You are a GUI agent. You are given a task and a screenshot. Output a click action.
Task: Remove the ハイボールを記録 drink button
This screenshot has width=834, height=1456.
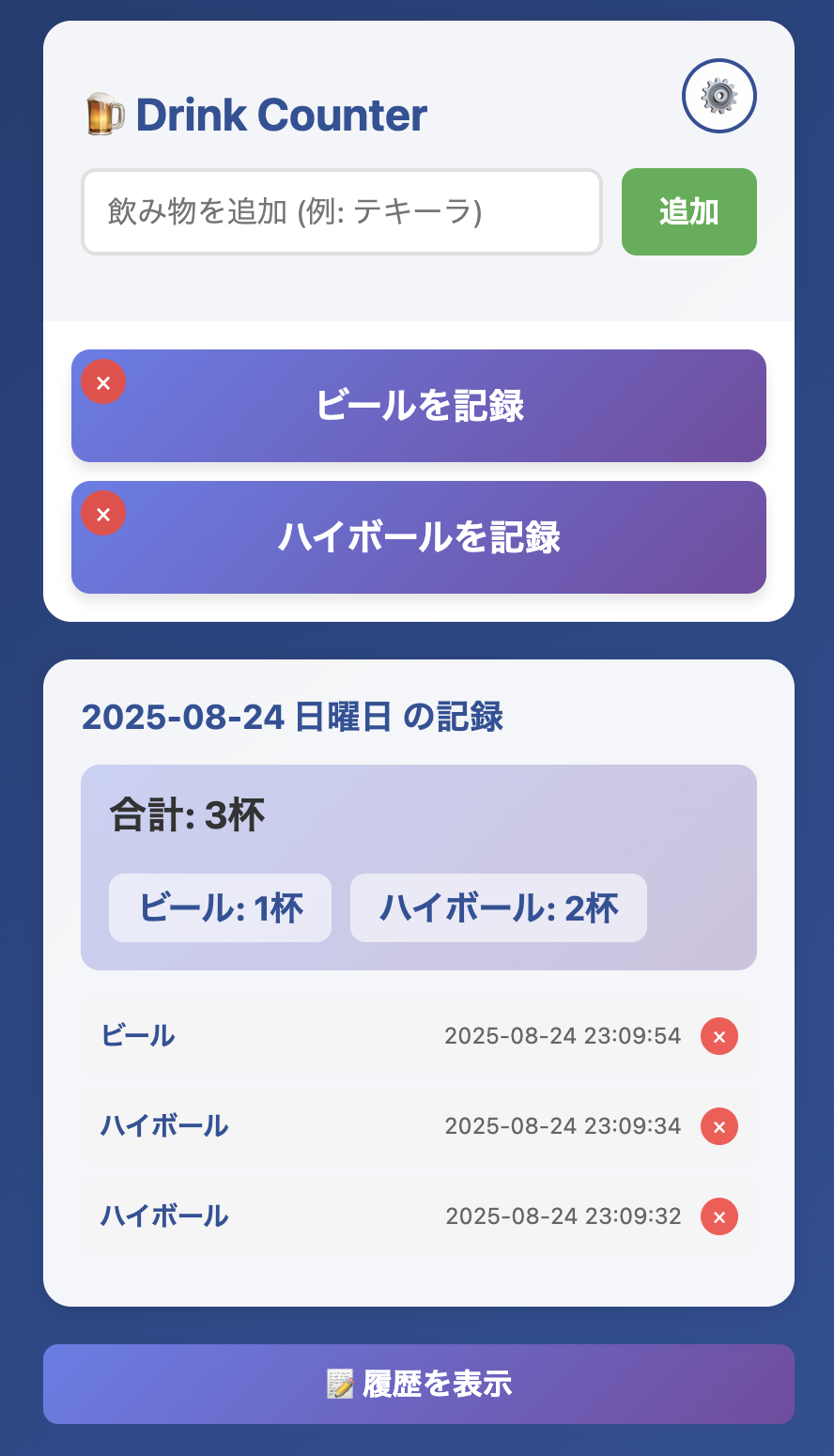coord(103,514)
